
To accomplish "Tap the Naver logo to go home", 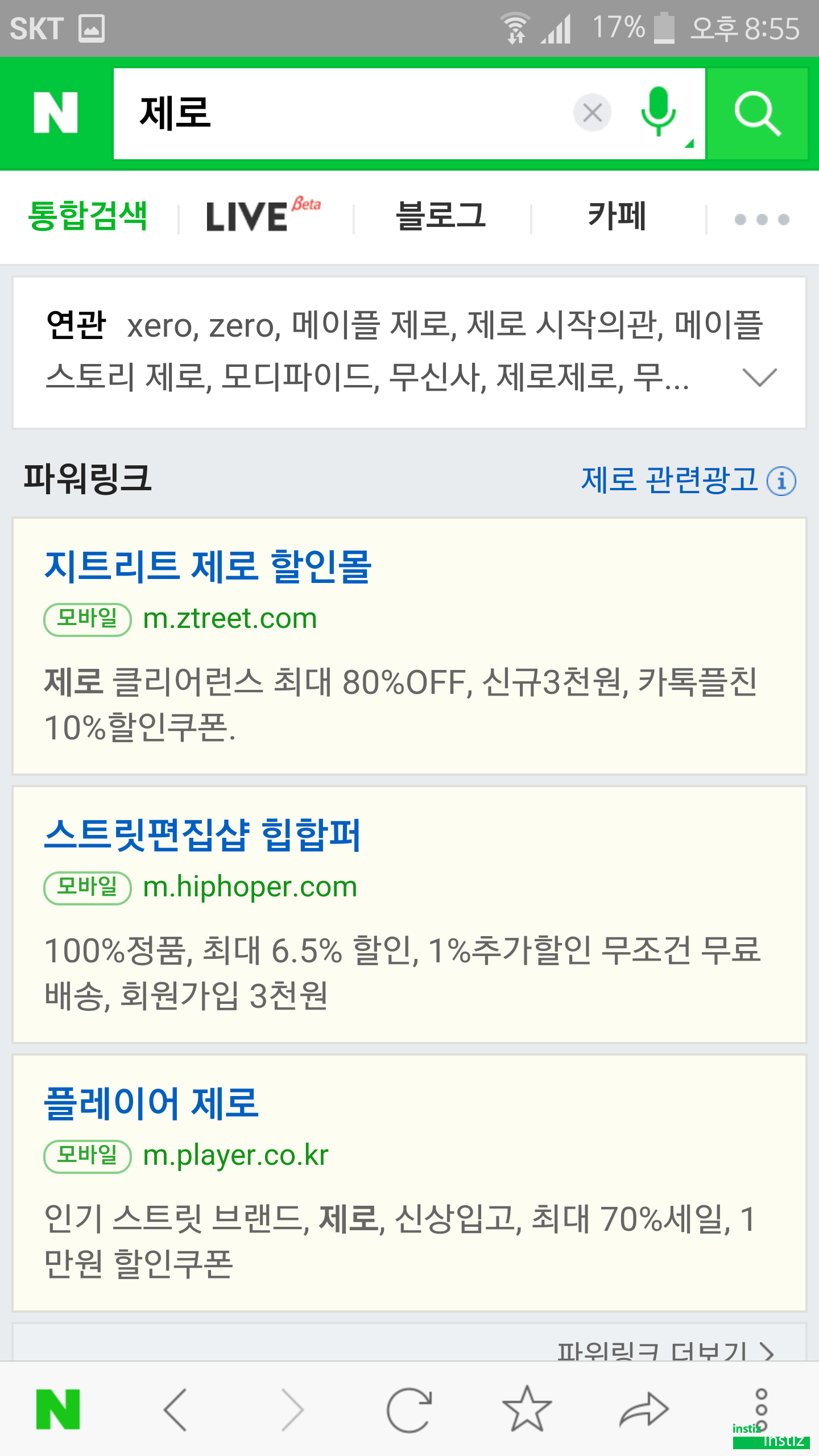I will pyautogui.click(x=56, y=113).
